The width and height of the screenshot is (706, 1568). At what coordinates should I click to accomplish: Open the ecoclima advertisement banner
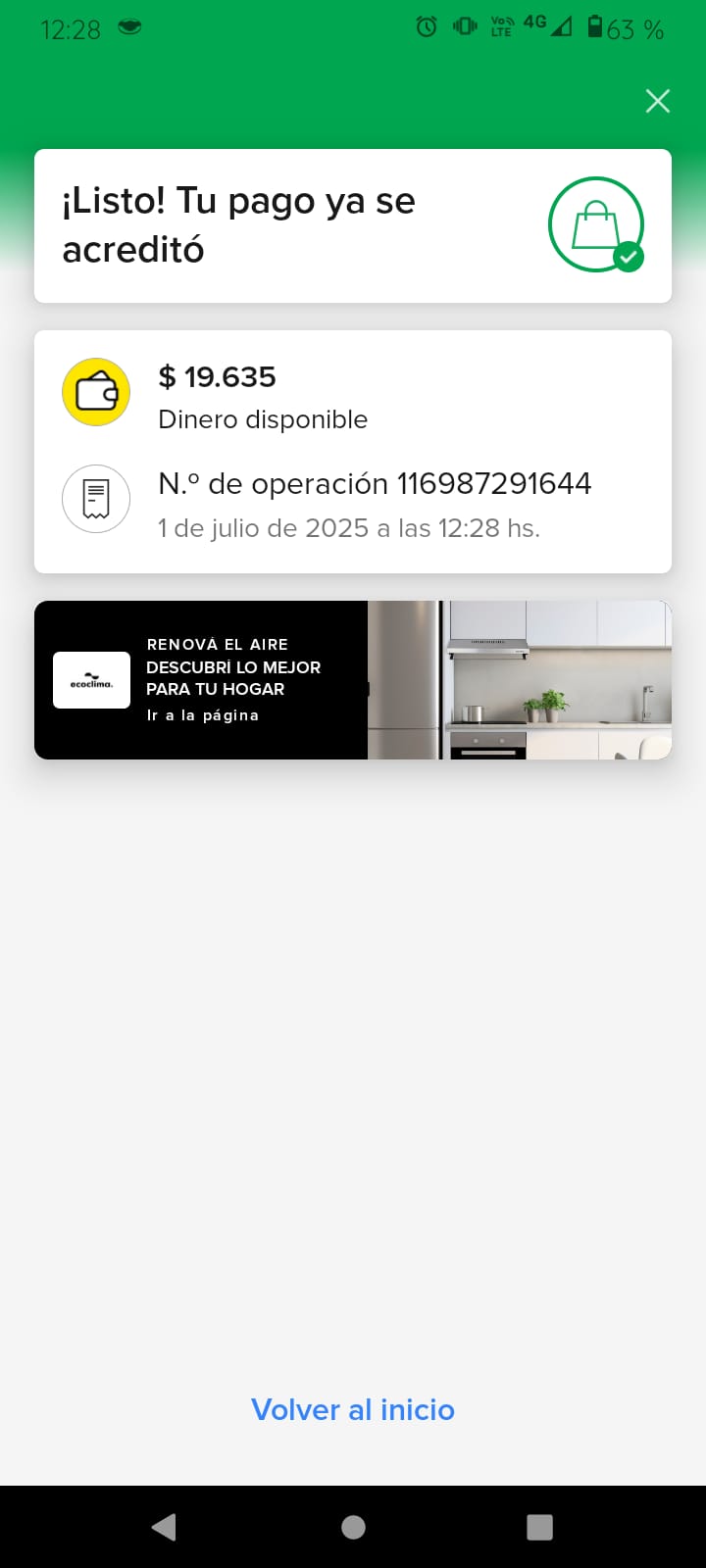[352, 680]
